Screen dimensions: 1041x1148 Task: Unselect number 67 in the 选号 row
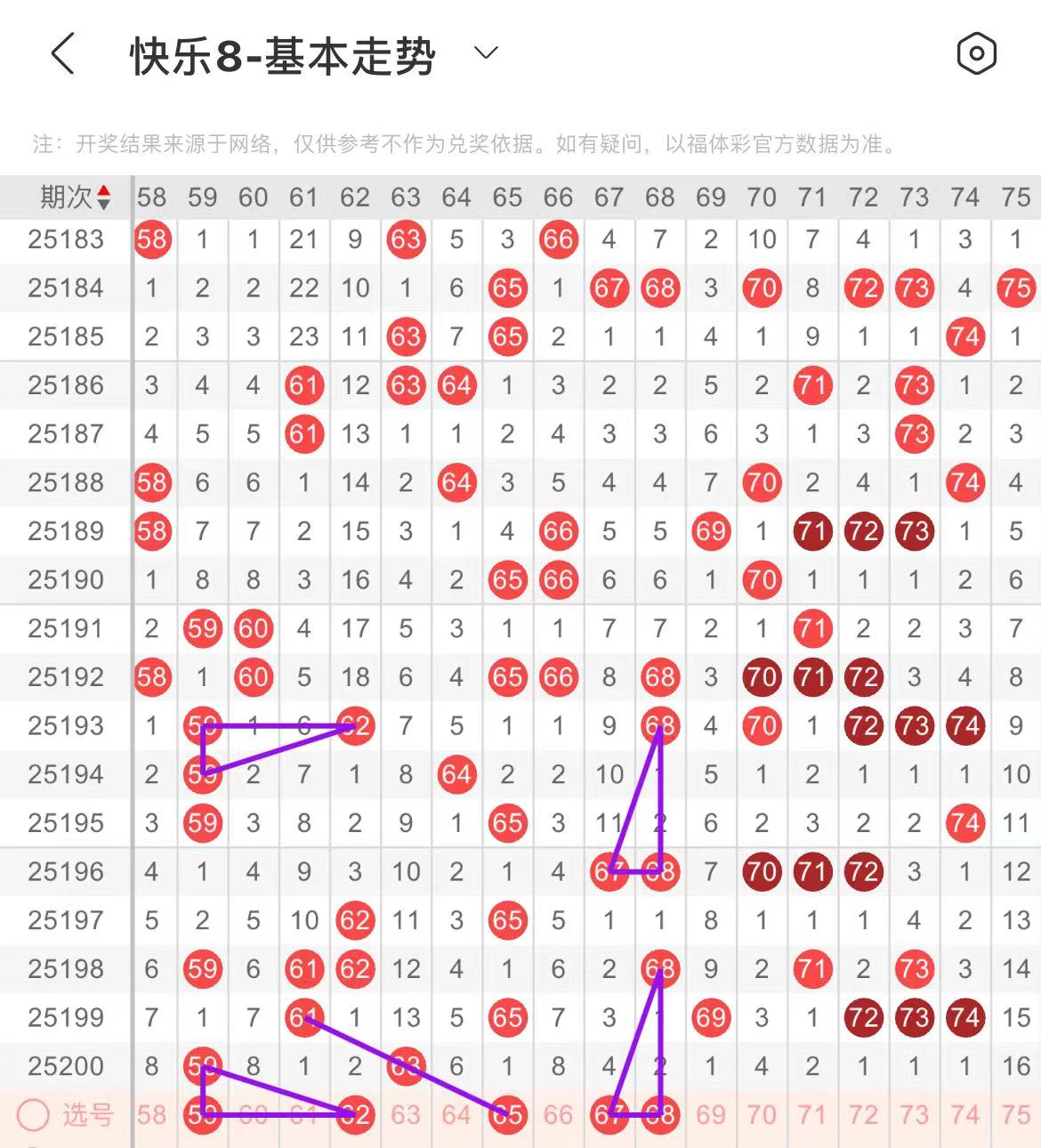[609, 1114]
